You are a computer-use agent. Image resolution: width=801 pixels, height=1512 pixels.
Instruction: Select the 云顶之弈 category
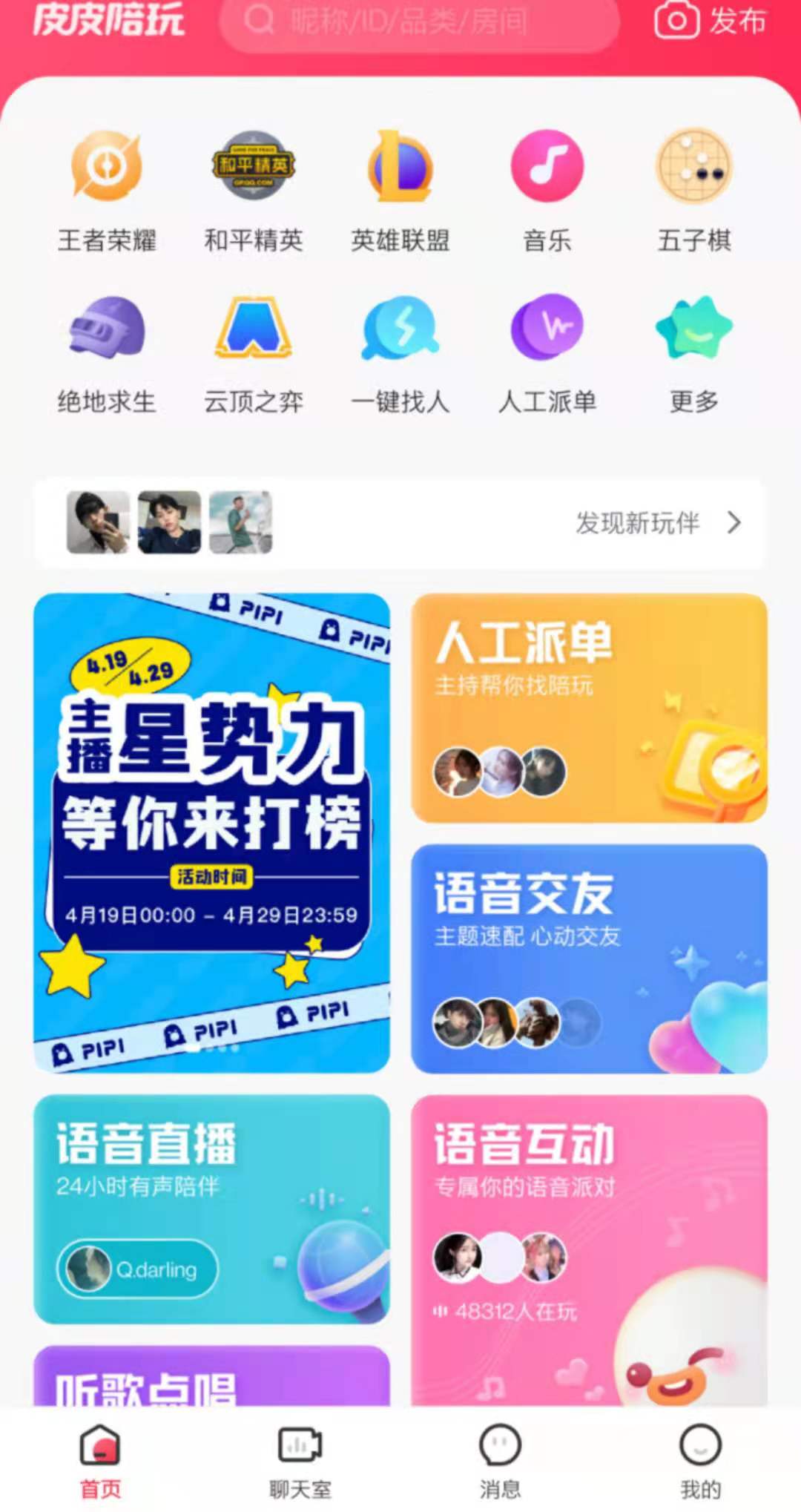coord(254,353)
